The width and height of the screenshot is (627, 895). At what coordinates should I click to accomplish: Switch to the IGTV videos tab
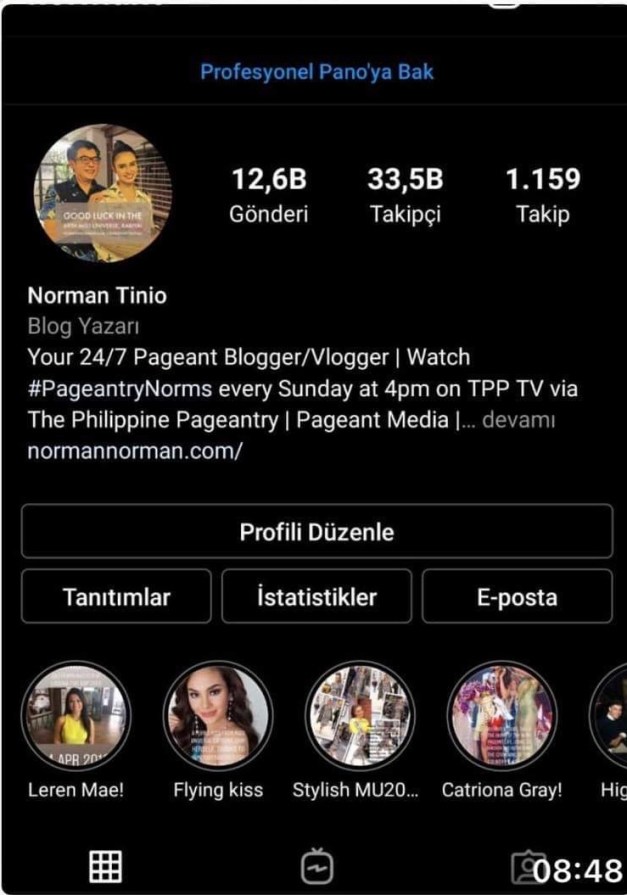(x=316, y=866)
